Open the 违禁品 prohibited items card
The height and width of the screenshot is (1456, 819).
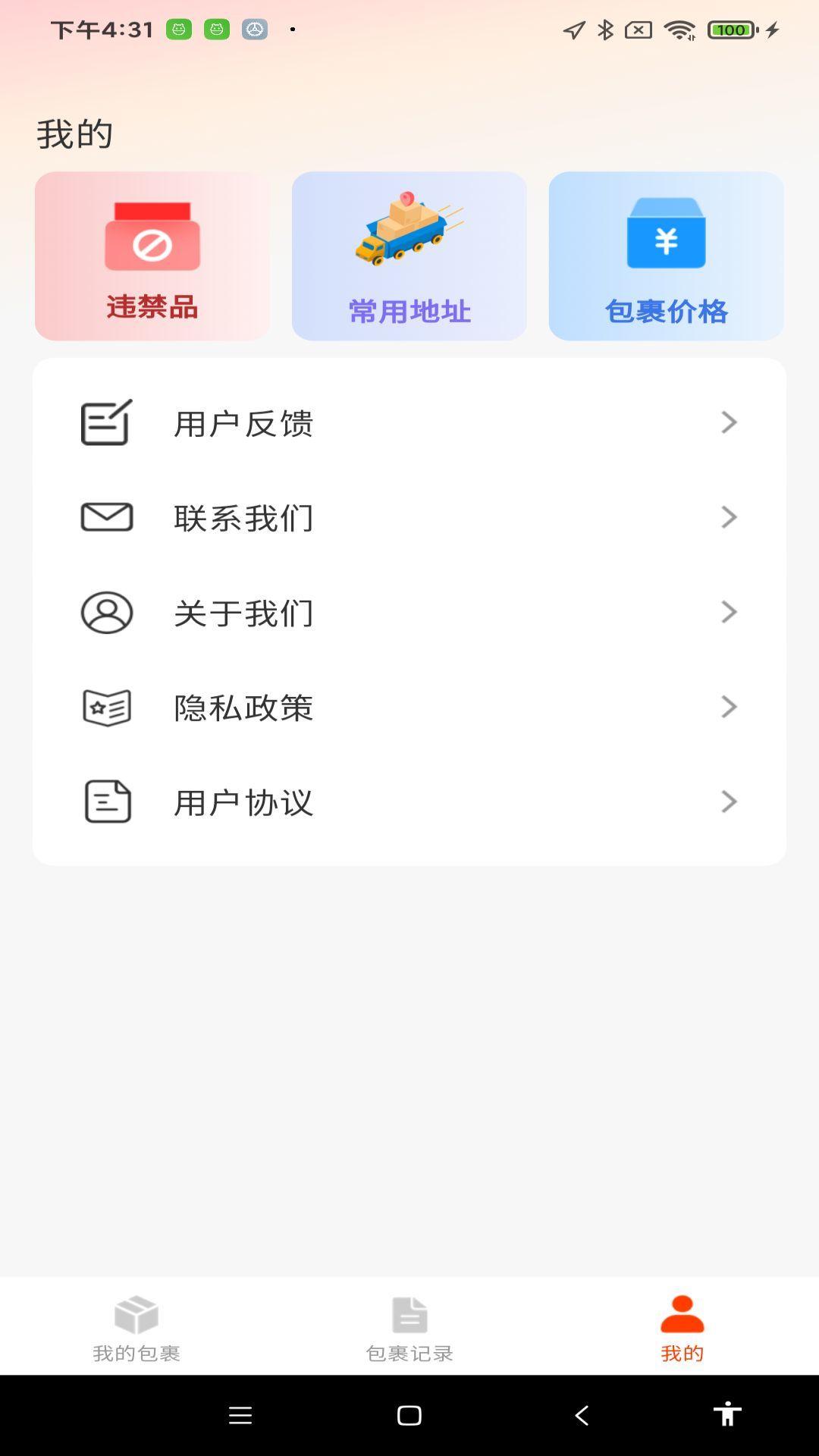(151, 256)
